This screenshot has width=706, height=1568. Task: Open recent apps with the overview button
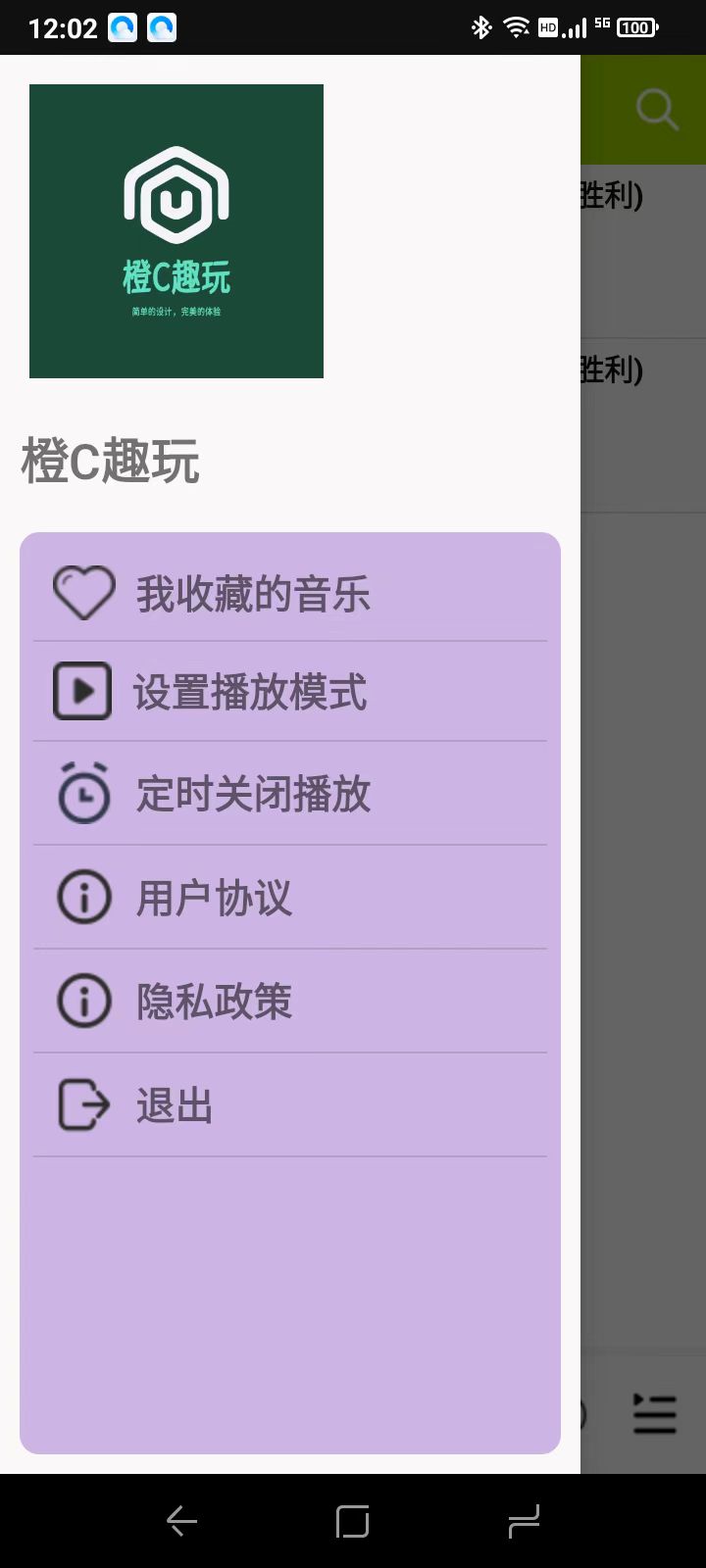524,1521
